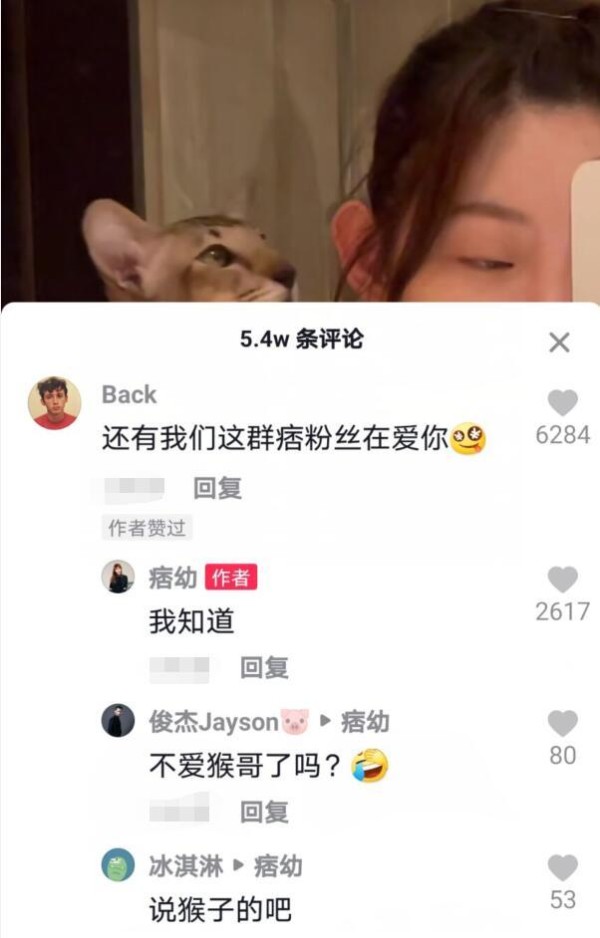Like 冰淇淋's comment
Image resolution: width=600 pixels, height=938 pixels.
(563, 867)
